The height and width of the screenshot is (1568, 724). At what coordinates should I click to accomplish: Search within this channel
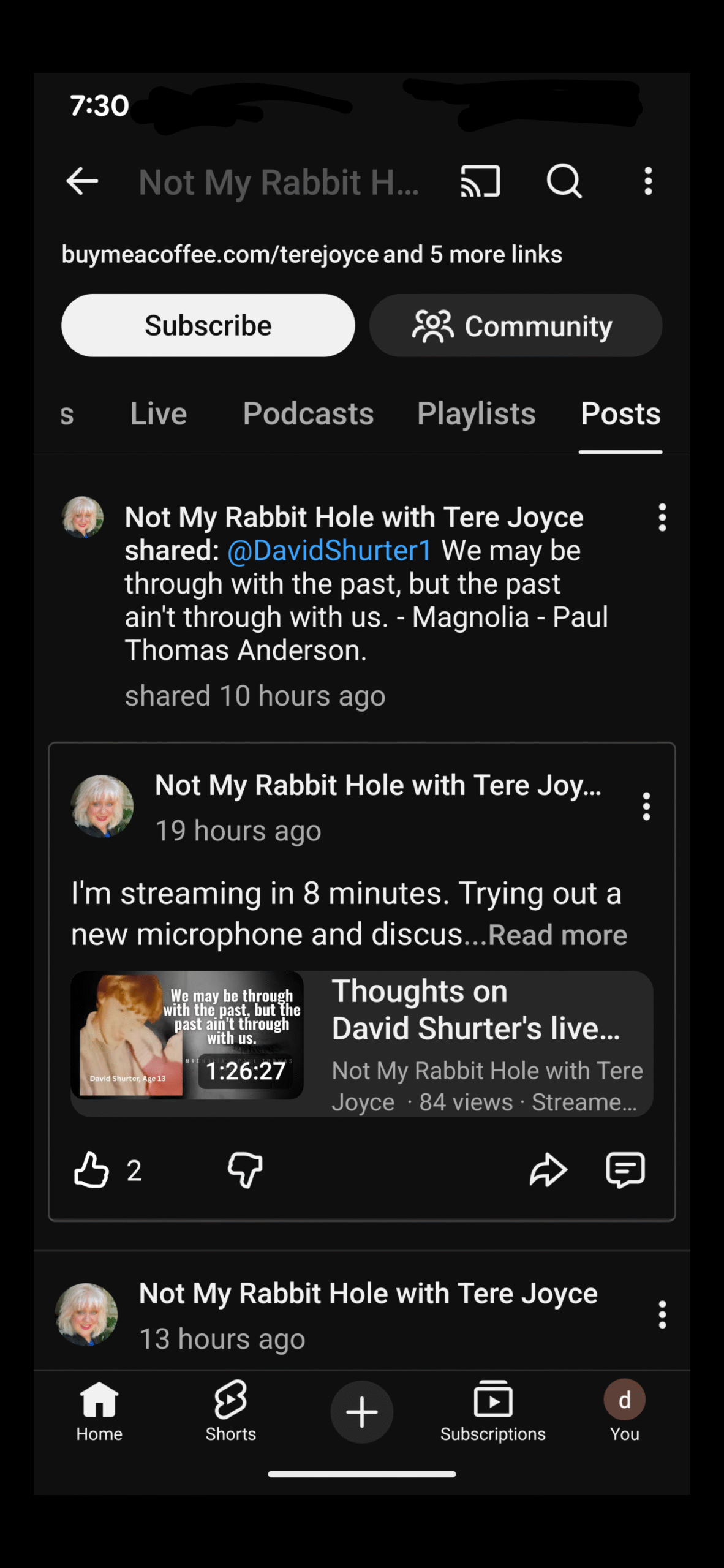(564, 181)
